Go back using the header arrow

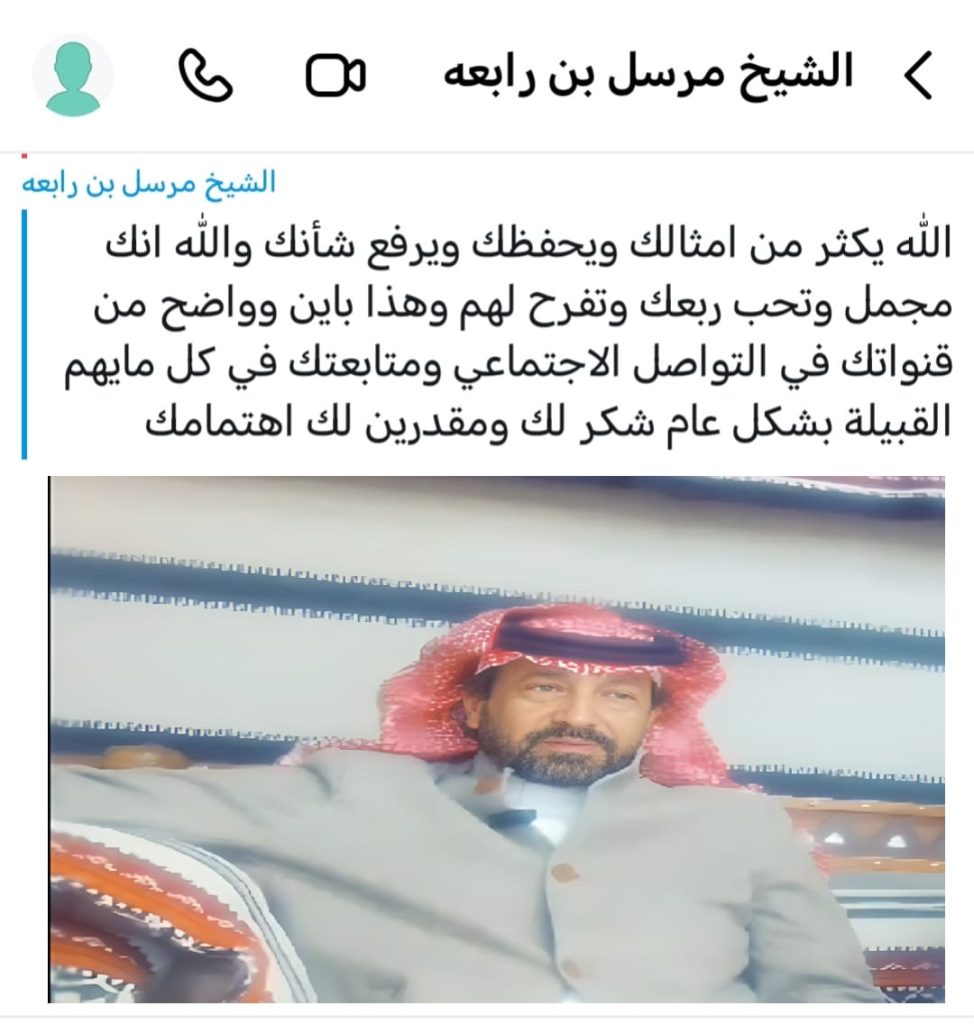(x=918, y=77)
